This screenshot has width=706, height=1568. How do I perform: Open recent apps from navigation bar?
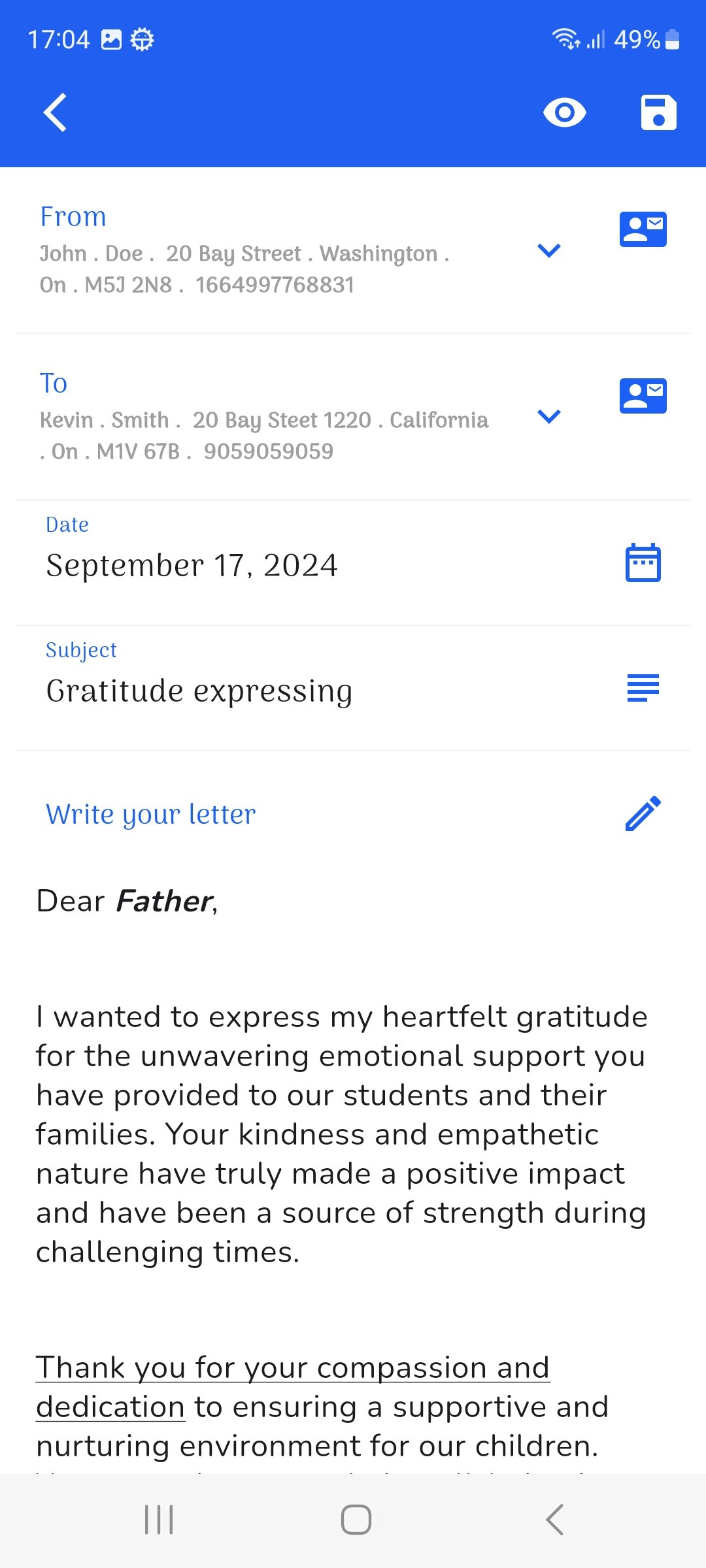pos(159,1519)
